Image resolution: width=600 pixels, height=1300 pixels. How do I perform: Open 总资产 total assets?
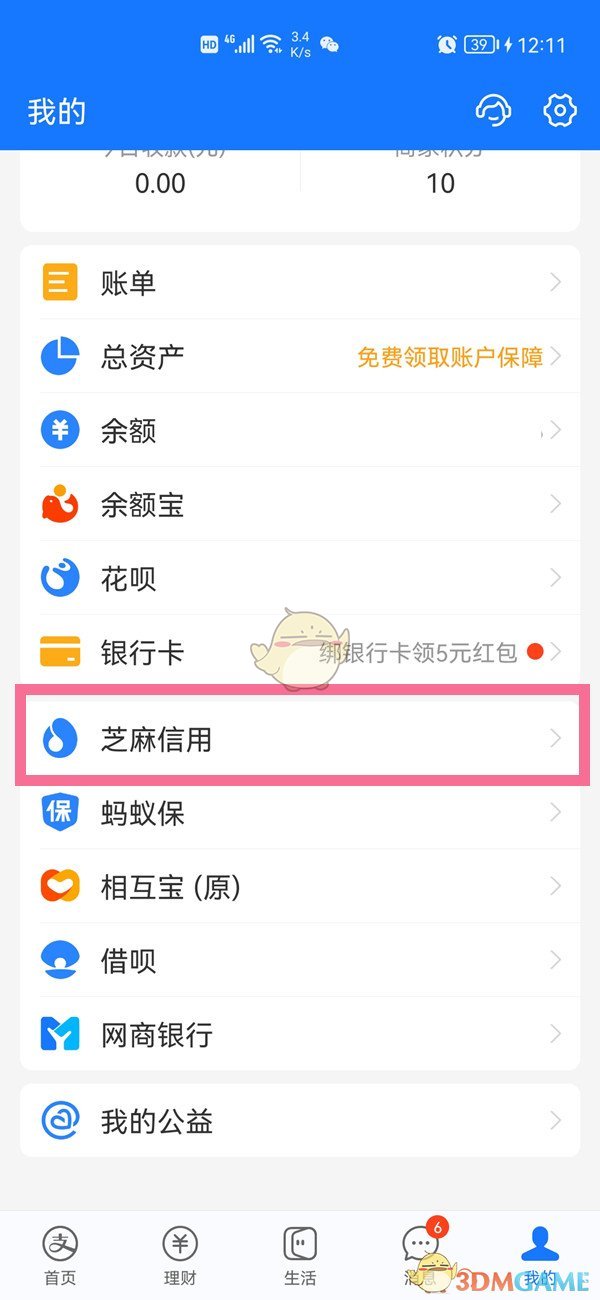[300, 356]
